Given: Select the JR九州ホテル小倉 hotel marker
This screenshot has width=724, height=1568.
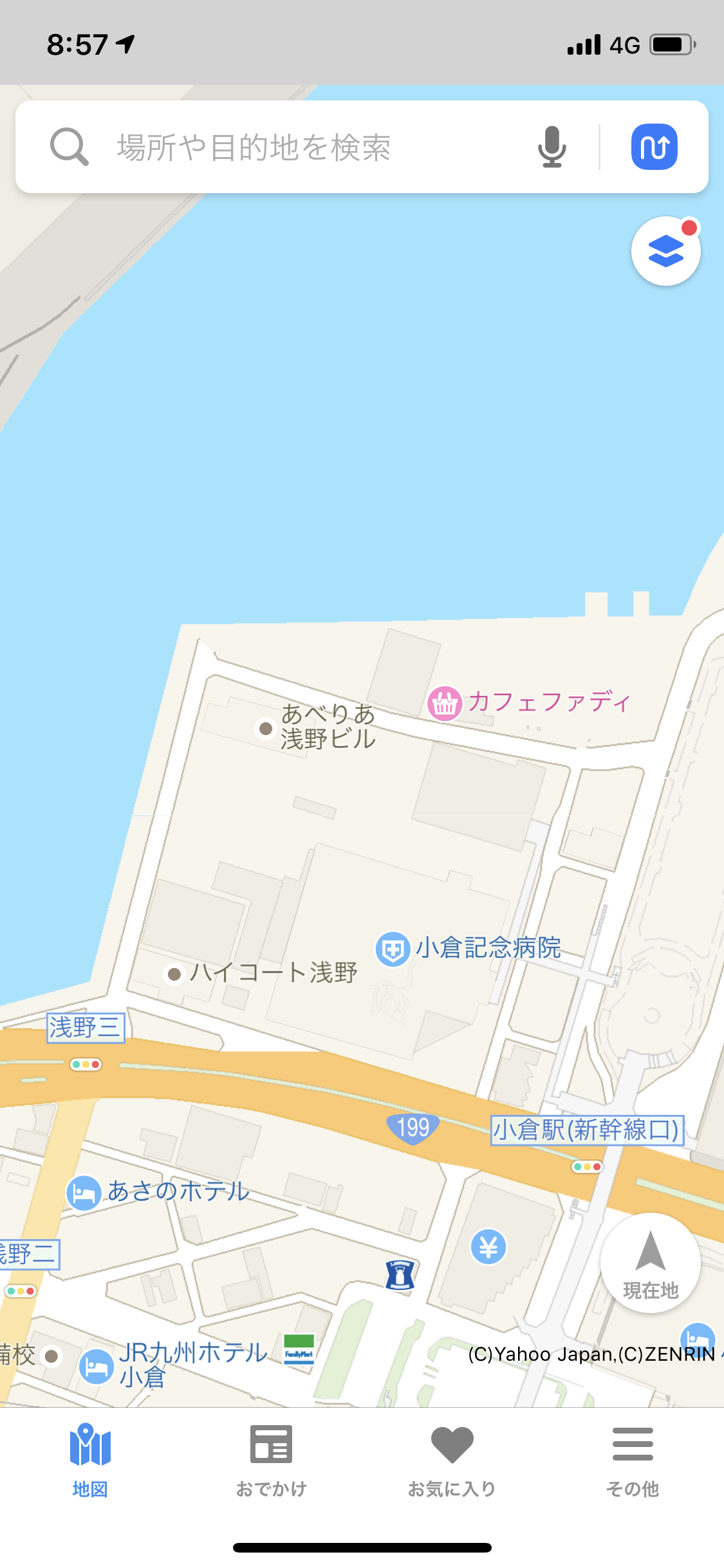Looking at the screenshot, I should pos(97,1365).
